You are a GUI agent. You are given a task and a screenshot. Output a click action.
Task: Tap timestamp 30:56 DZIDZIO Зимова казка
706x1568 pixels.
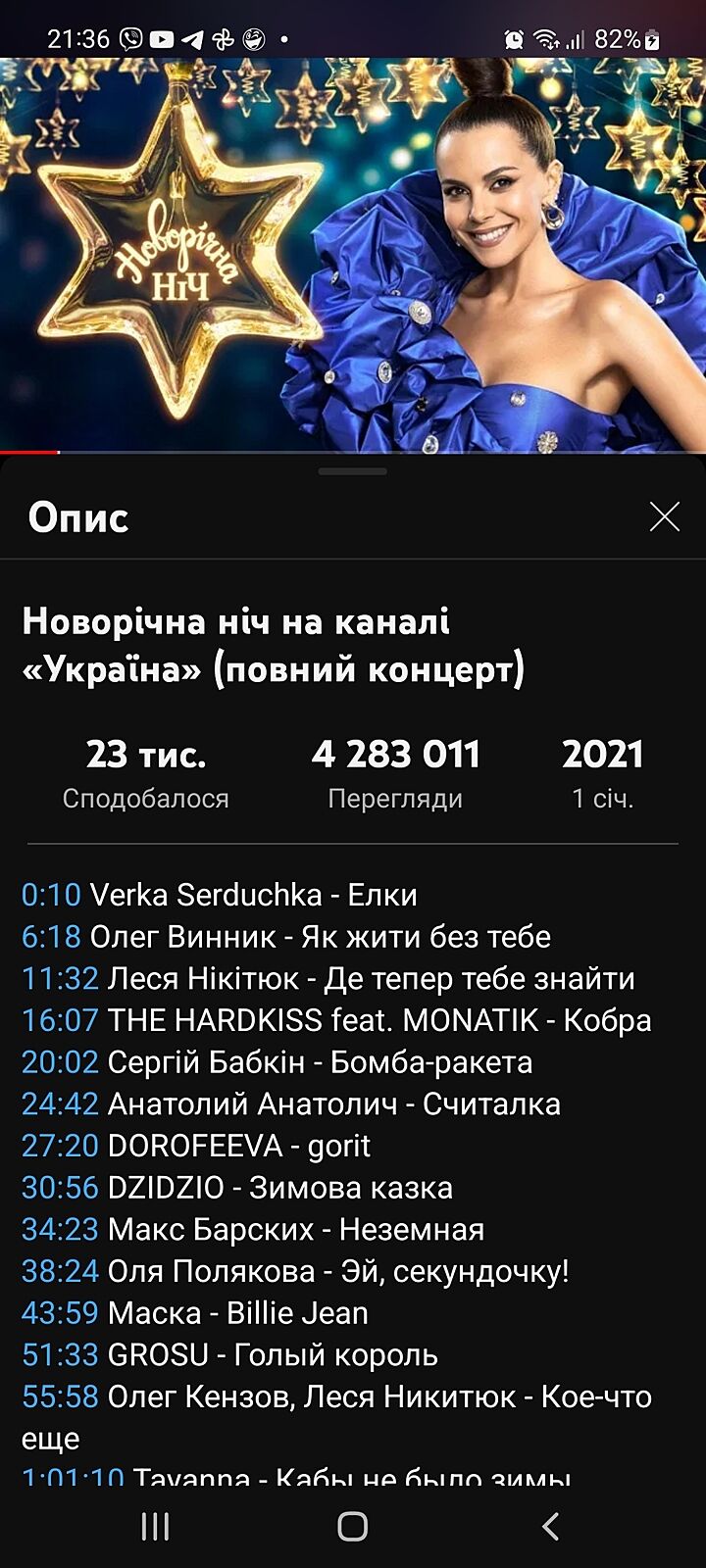60,1188
